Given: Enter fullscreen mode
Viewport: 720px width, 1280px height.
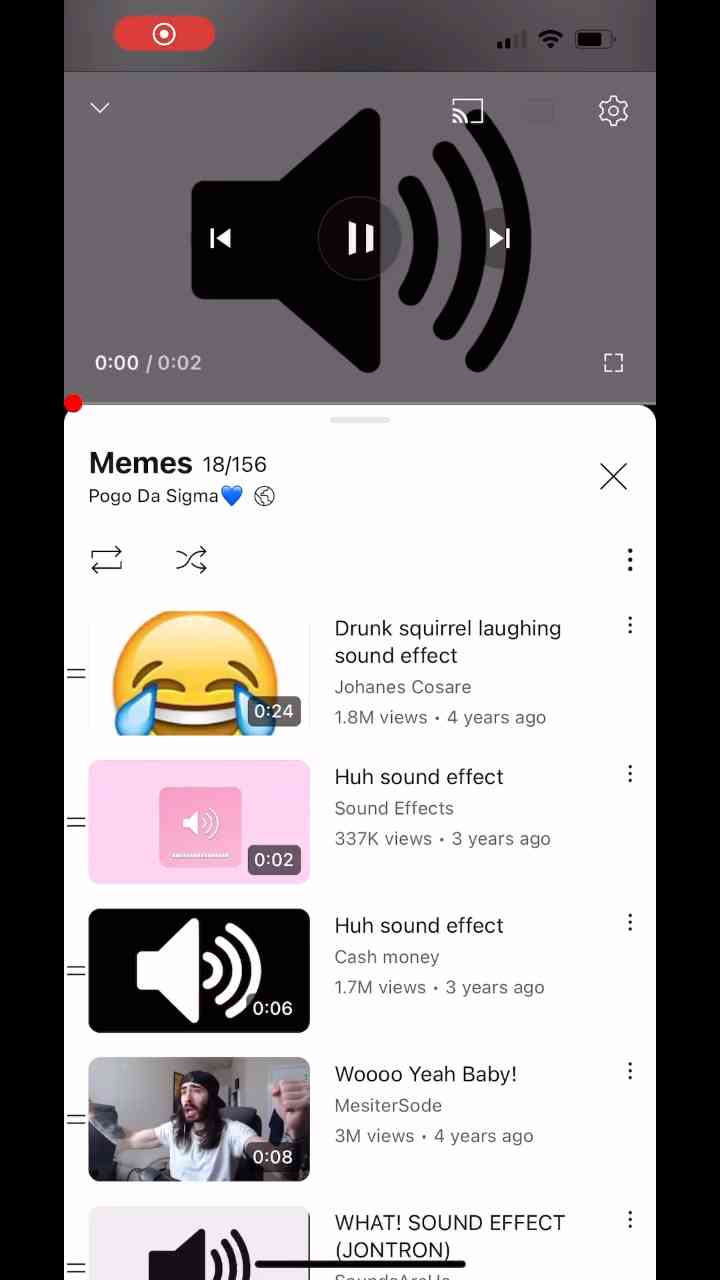Looking at the screenshot, I should pyautogui.click(x=613, y=363).
